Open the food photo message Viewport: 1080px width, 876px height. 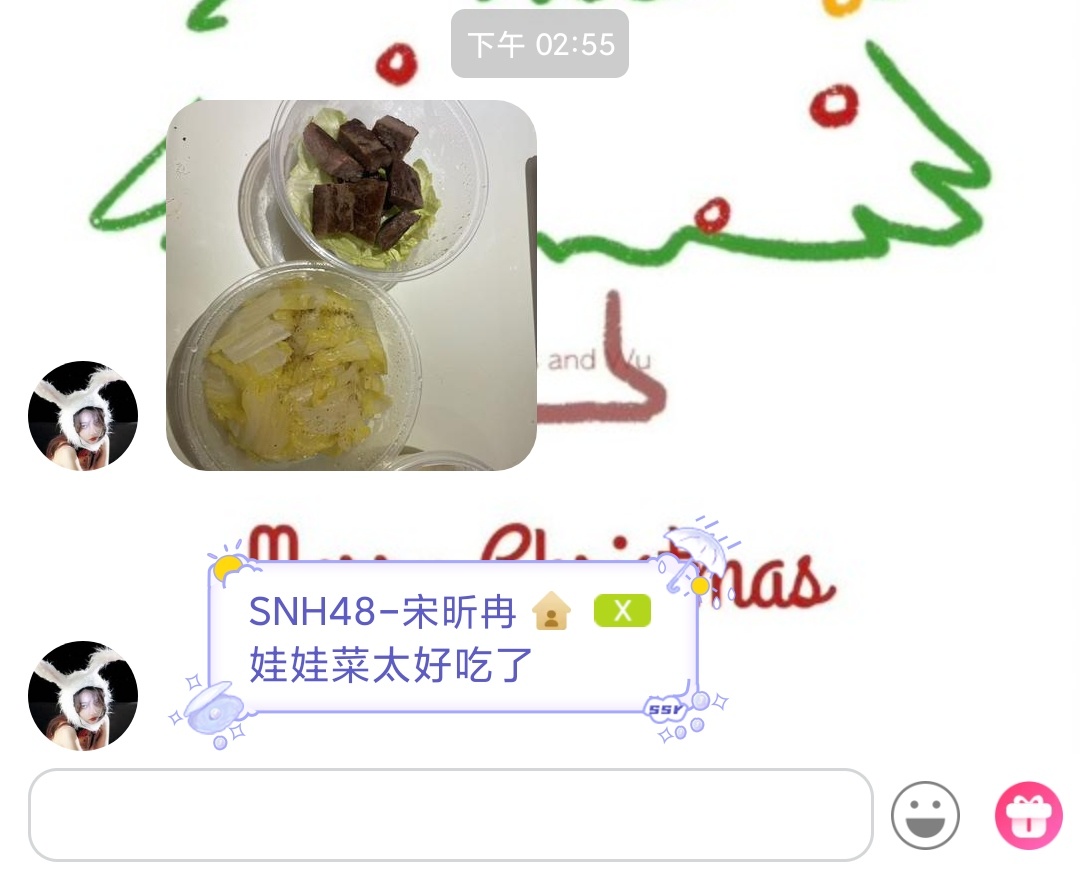point(351,285)
